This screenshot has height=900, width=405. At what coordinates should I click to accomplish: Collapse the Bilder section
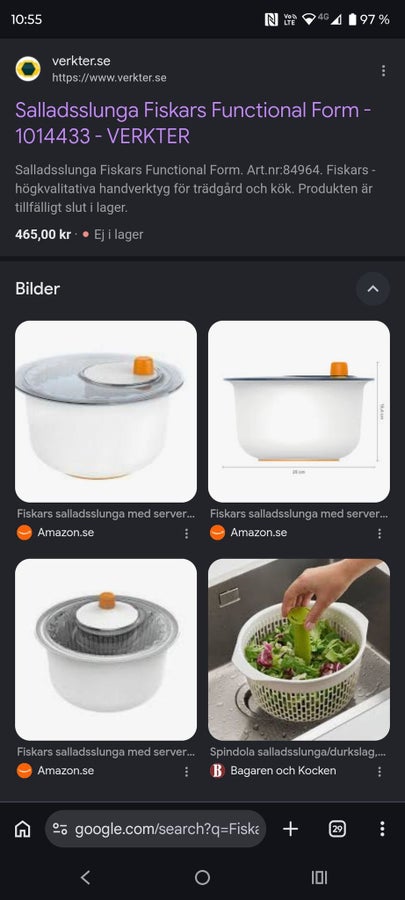point(373,289)
